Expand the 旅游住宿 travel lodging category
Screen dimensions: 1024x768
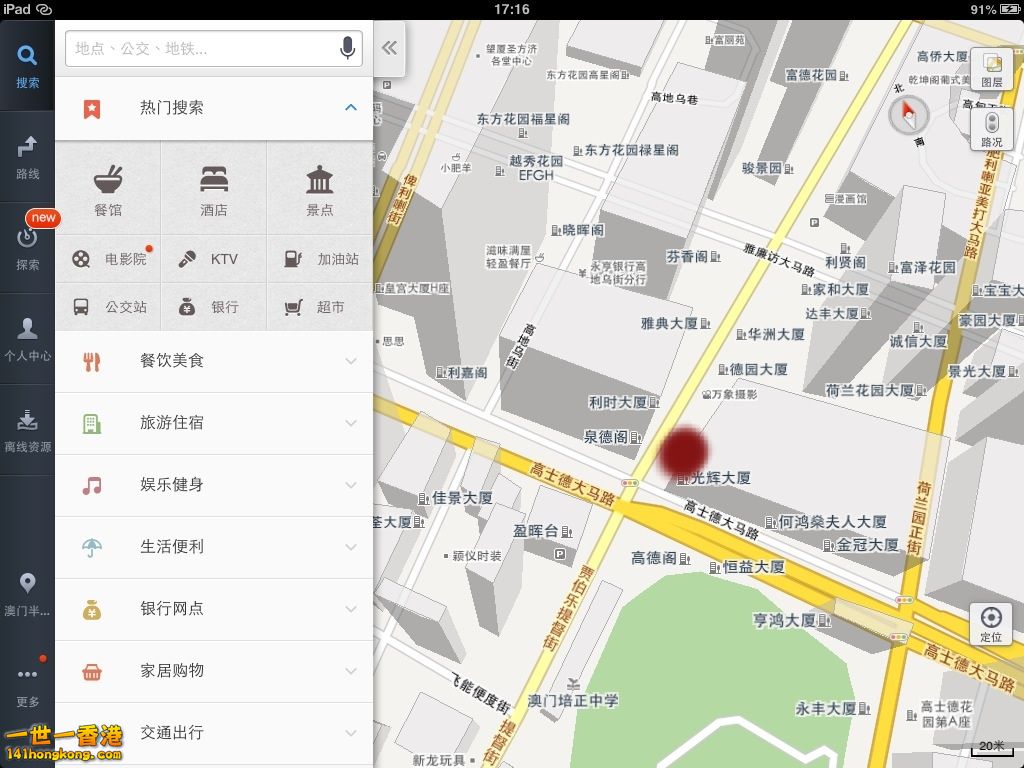(x=214, y=423)
